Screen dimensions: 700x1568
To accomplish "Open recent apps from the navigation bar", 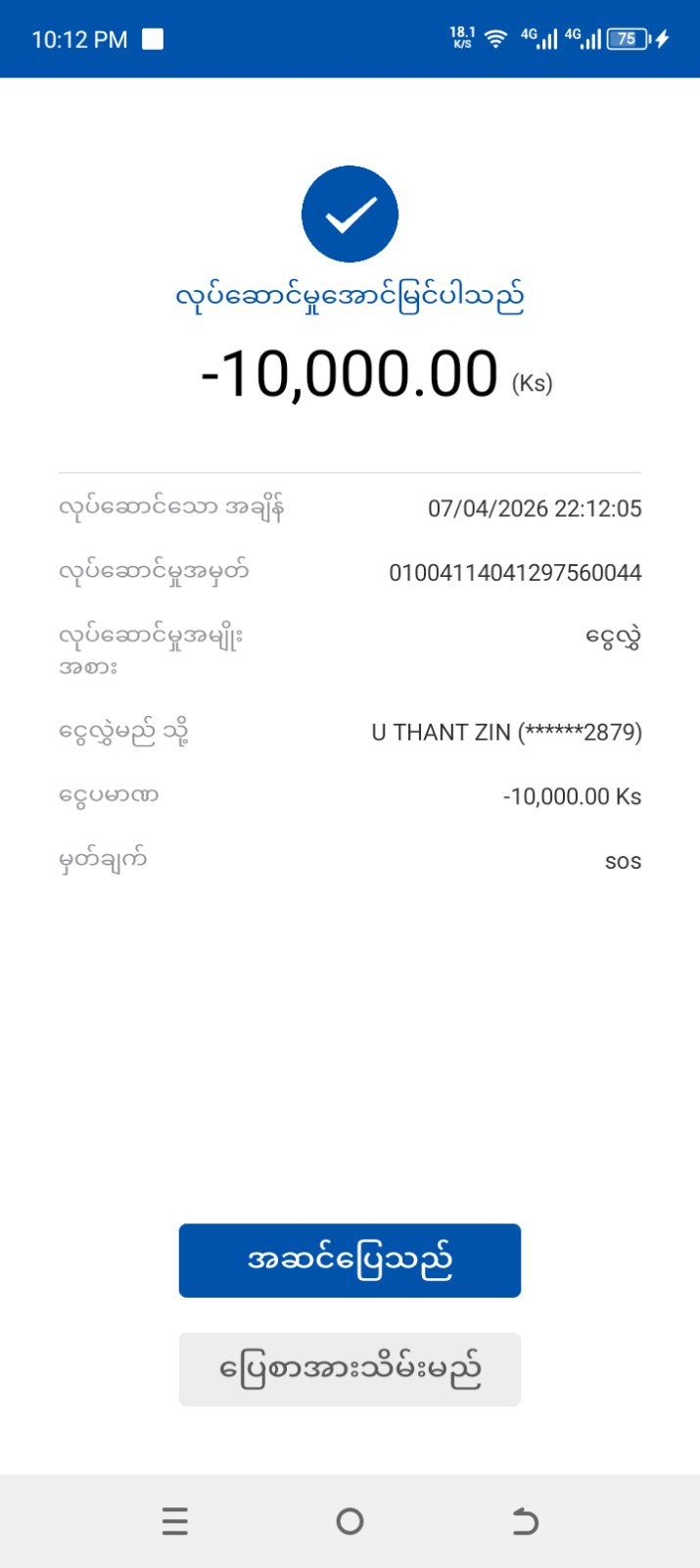I will pos(175,1521).
